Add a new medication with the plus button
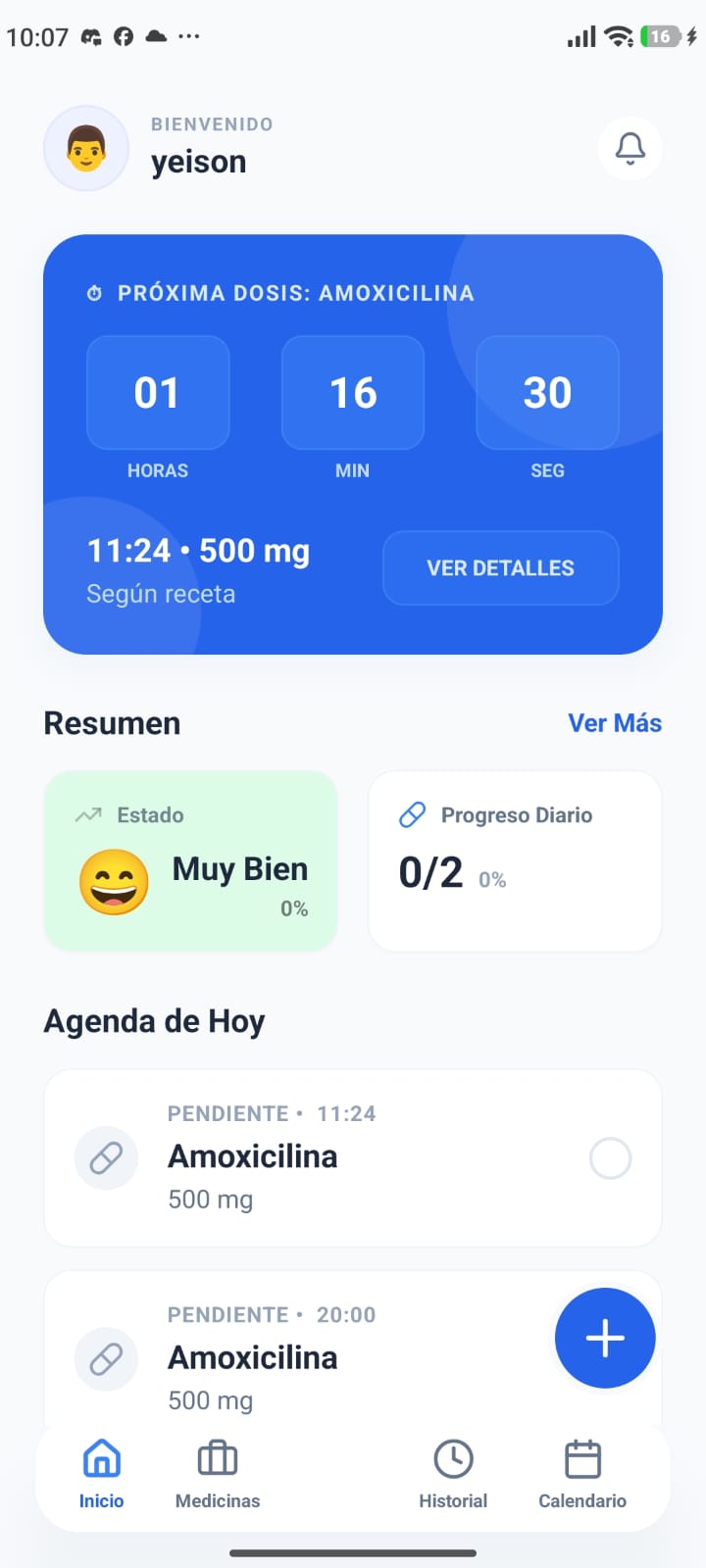The height and width of the screenshot is (1568, 706). (x=605, y=1338)
